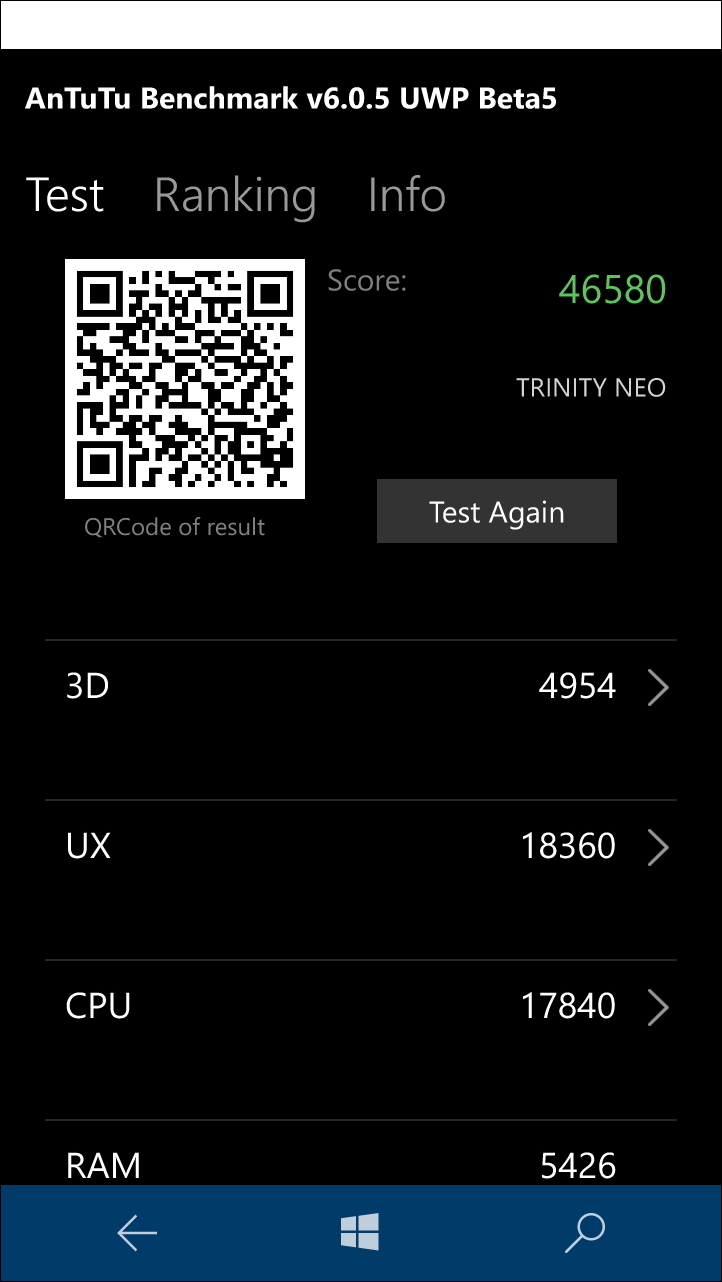View CPU score breakdown
Image resolution: width=722 pixels, height=1282 pixels.
[360, 1007]
